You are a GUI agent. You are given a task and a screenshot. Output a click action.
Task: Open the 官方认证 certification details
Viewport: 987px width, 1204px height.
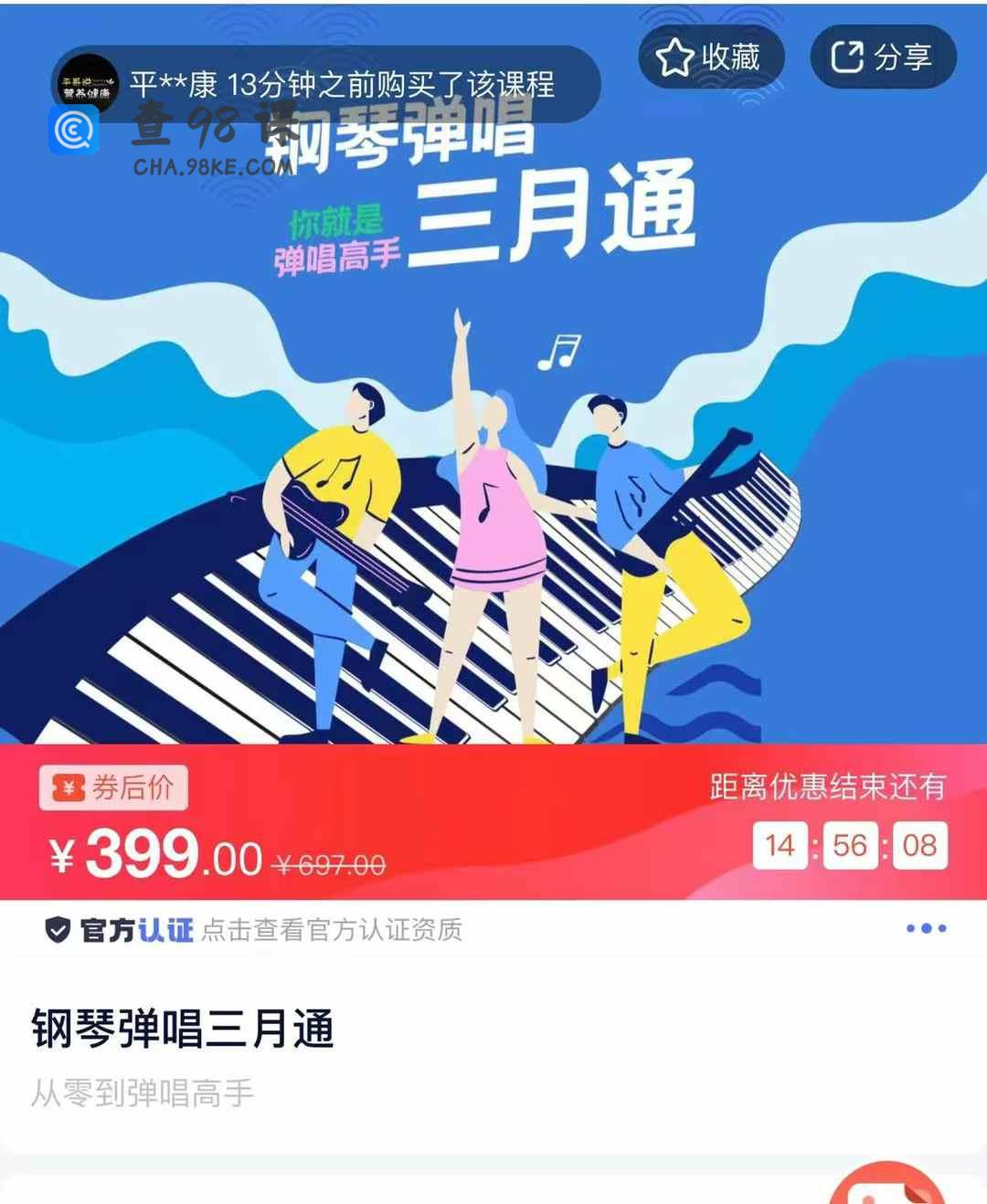[x=254, y=930]
